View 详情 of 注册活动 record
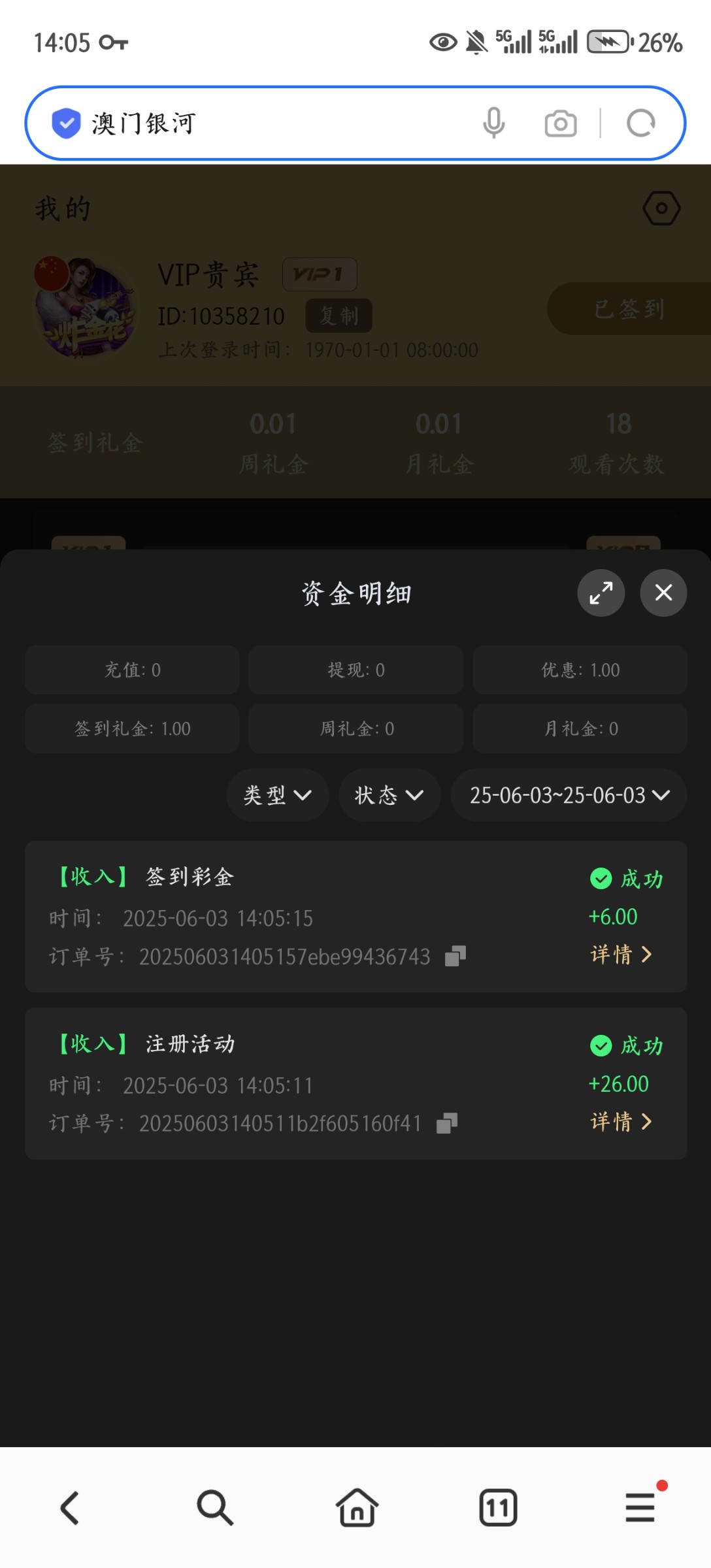The image size is (711, 1568). click(x=621, y=1122)
